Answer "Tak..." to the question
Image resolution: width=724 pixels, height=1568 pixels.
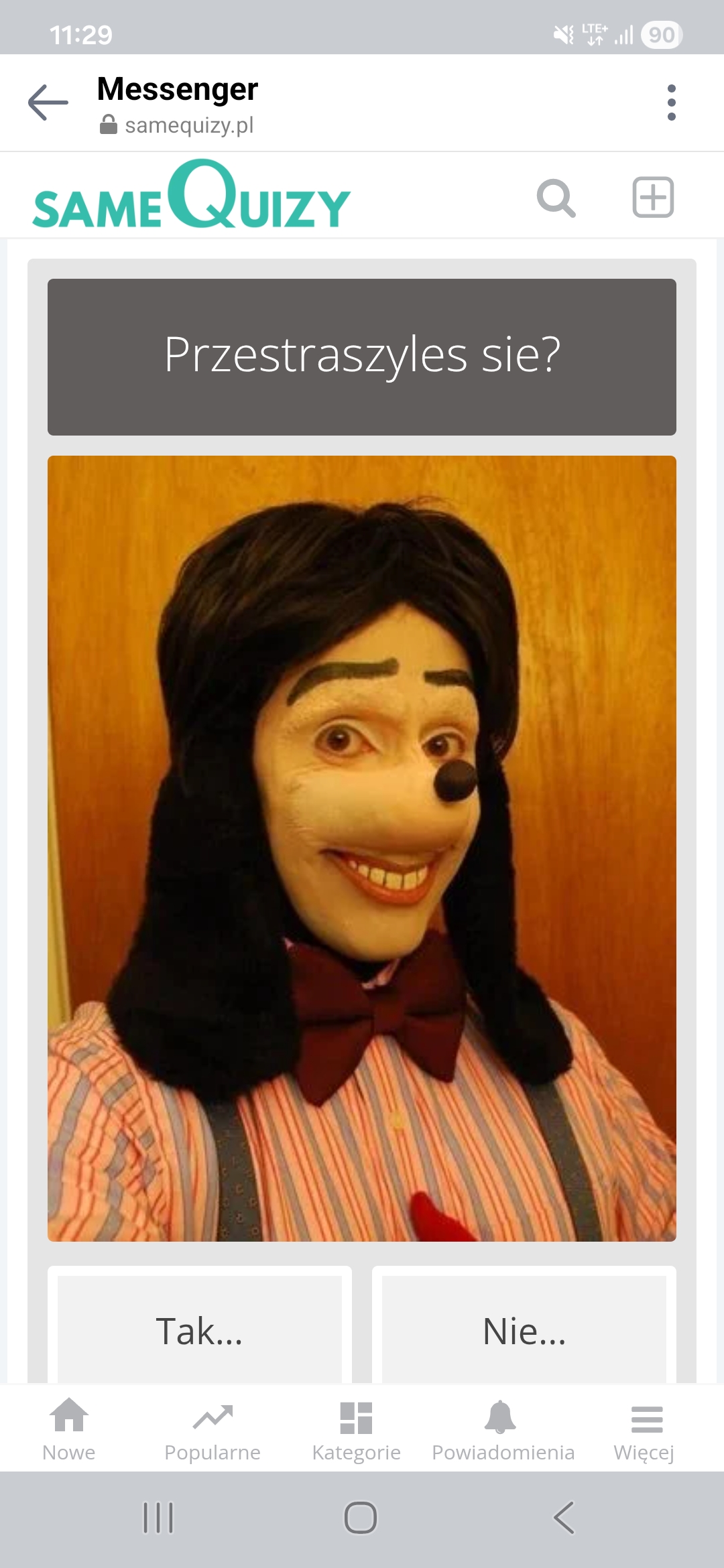click(199, 1330)
